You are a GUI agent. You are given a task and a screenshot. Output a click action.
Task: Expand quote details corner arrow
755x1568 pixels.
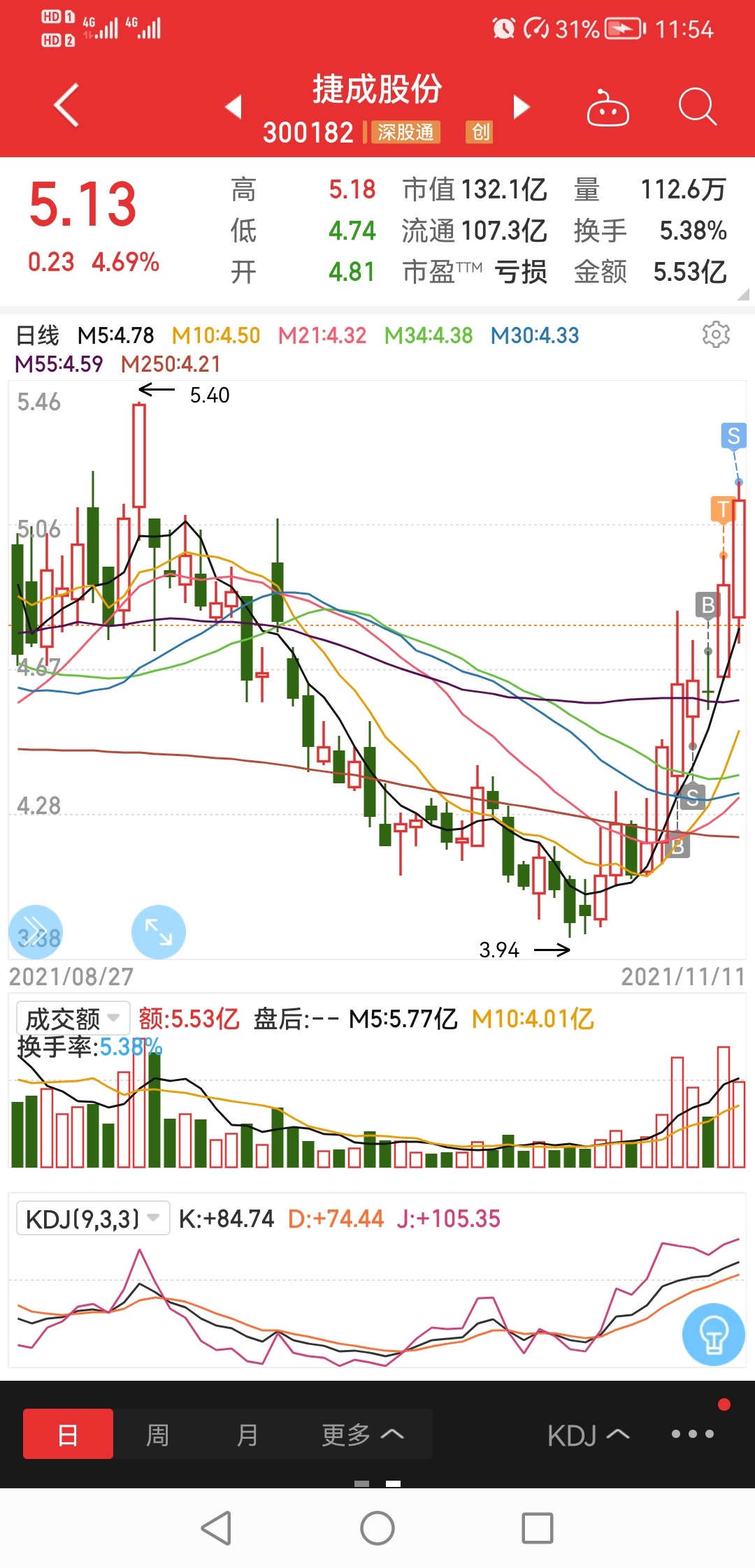(x=742, y=295)
